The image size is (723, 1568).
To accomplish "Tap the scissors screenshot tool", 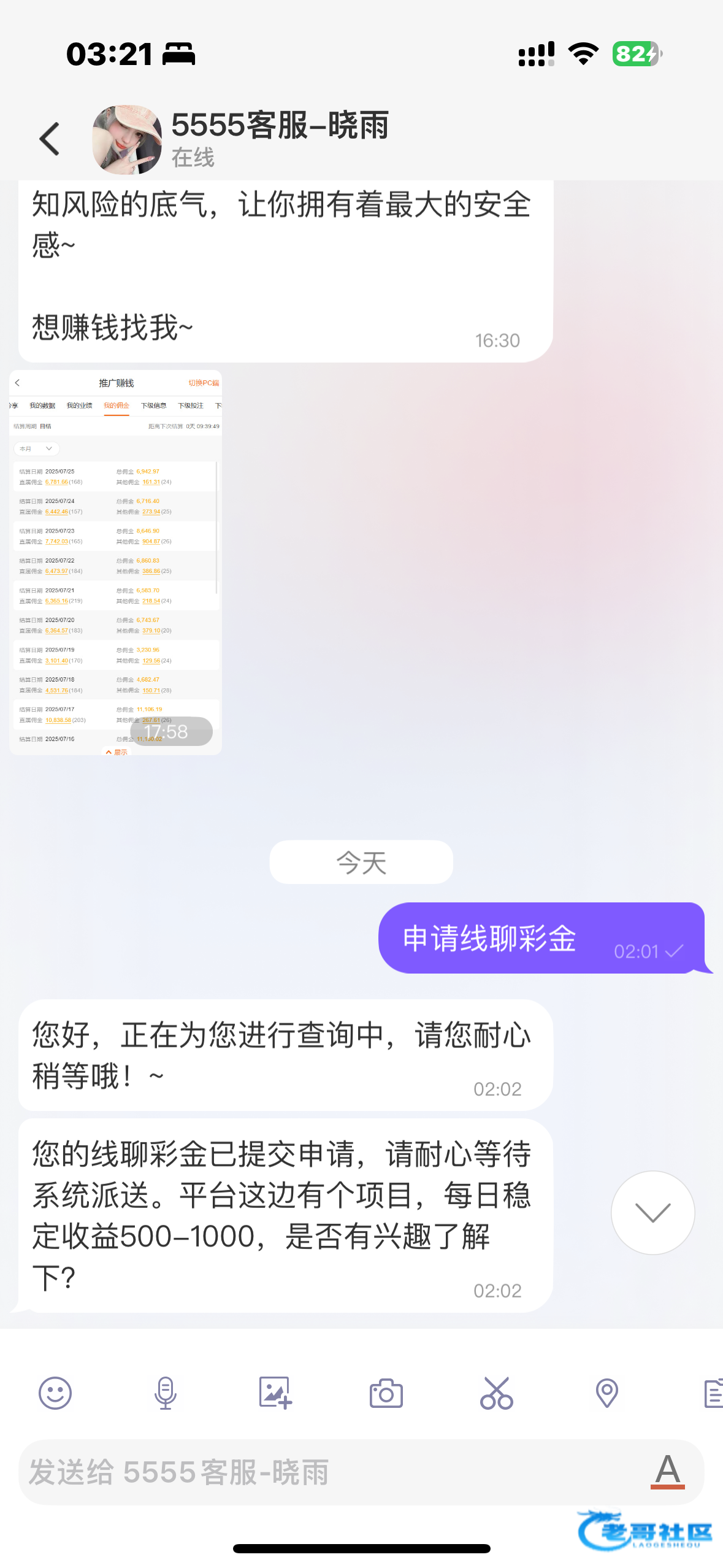I will pos(497,1393).
